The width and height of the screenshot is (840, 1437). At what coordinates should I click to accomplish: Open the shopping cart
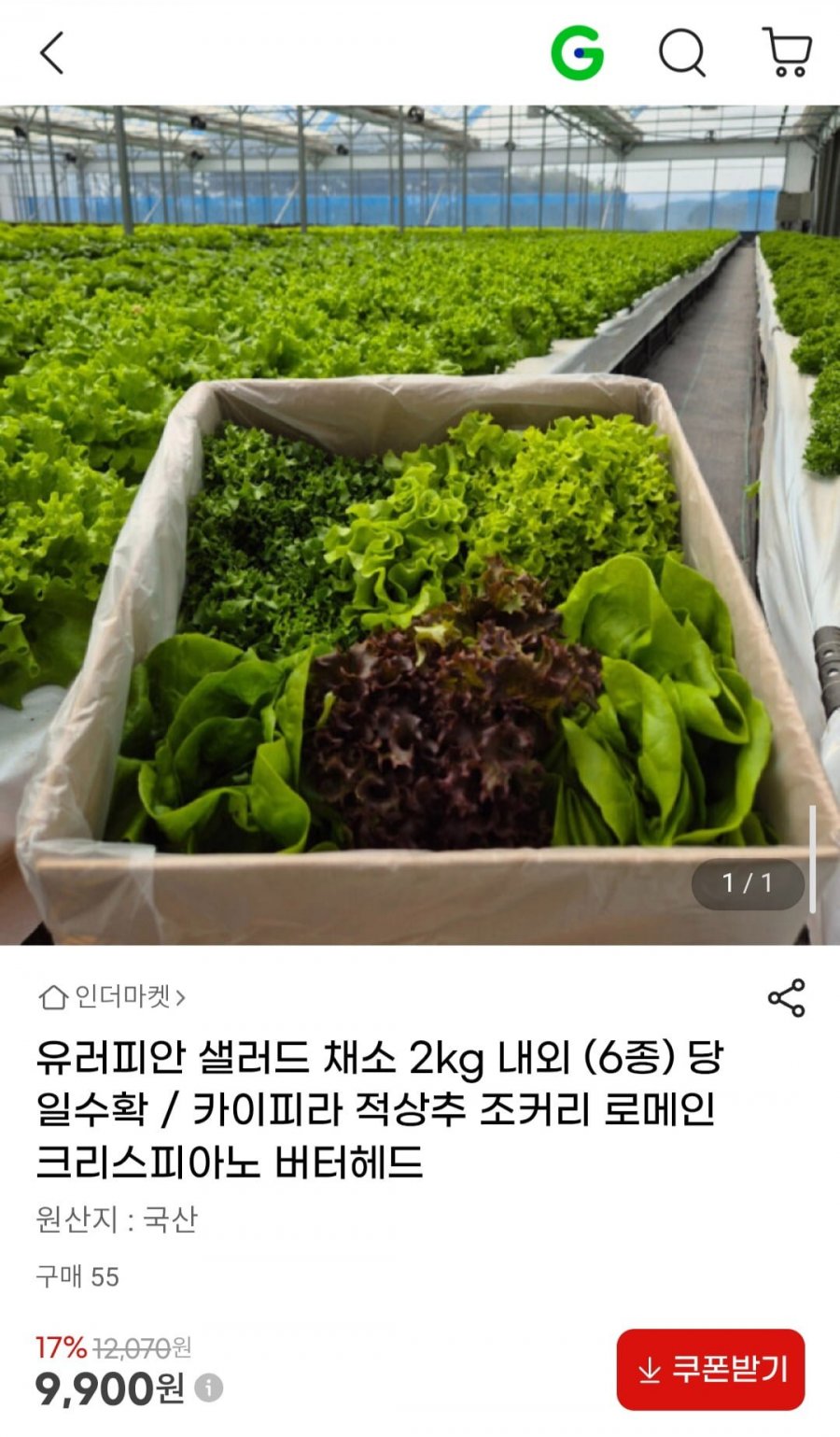click(x=788, y=52)
